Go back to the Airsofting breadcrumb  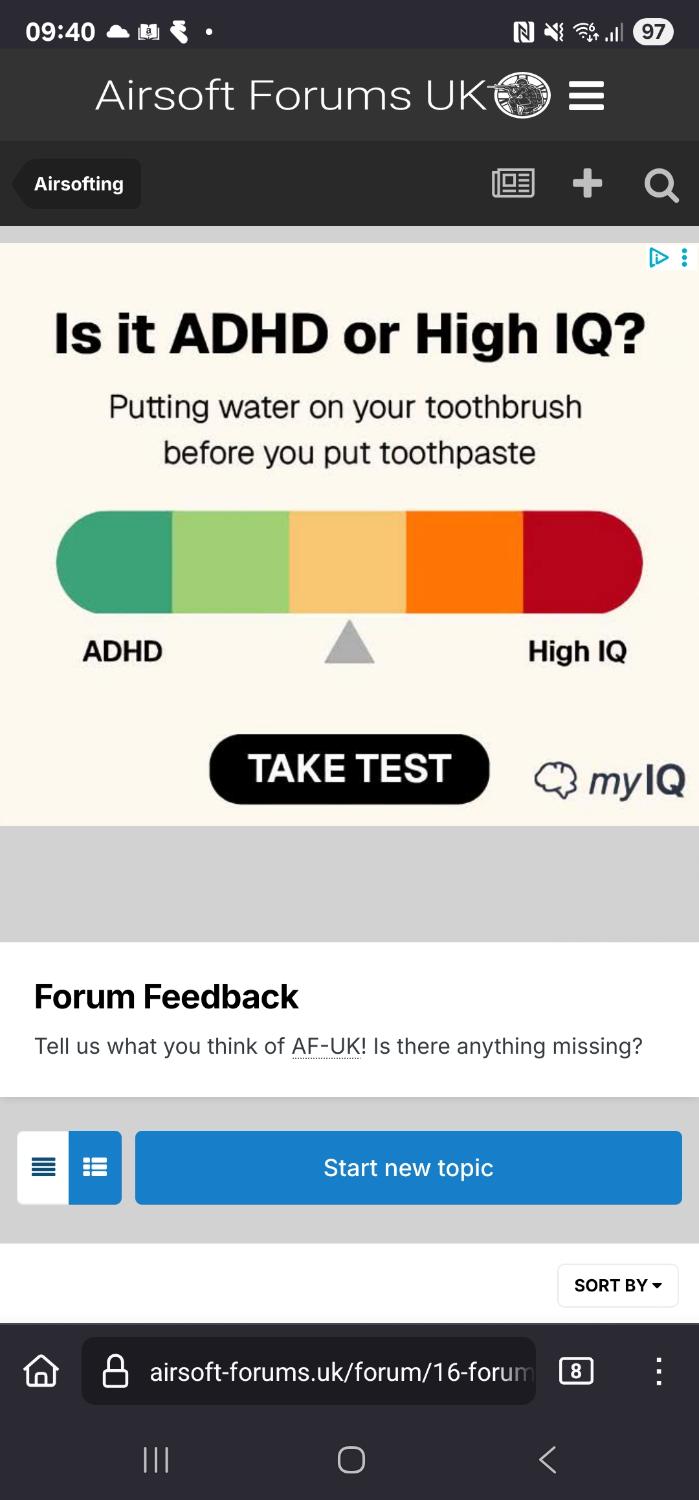(x=78, y=184)
